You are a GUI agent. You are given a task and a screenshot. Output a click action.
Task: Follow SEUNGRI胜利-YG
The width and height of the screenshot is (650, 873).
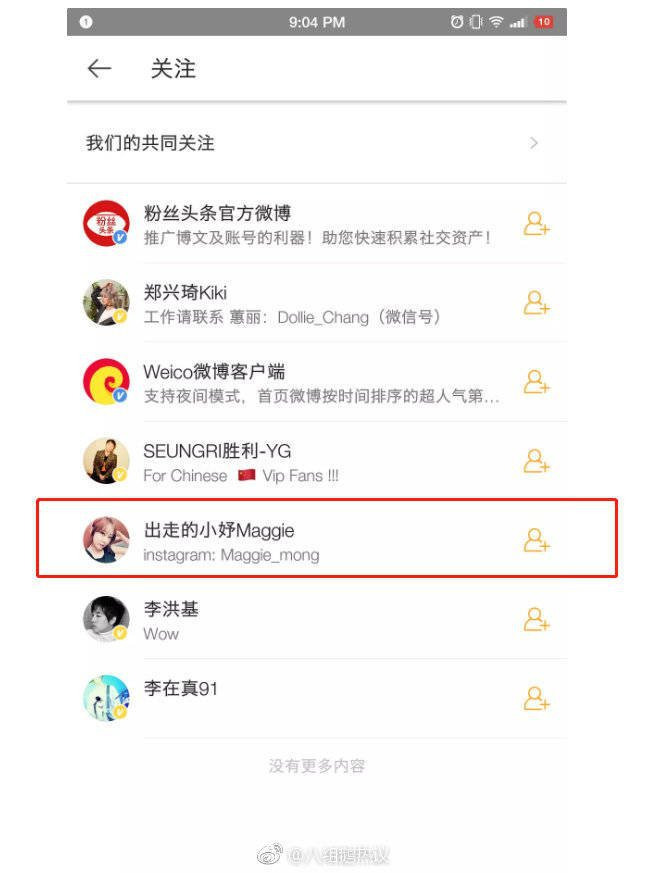pos(536,461)
